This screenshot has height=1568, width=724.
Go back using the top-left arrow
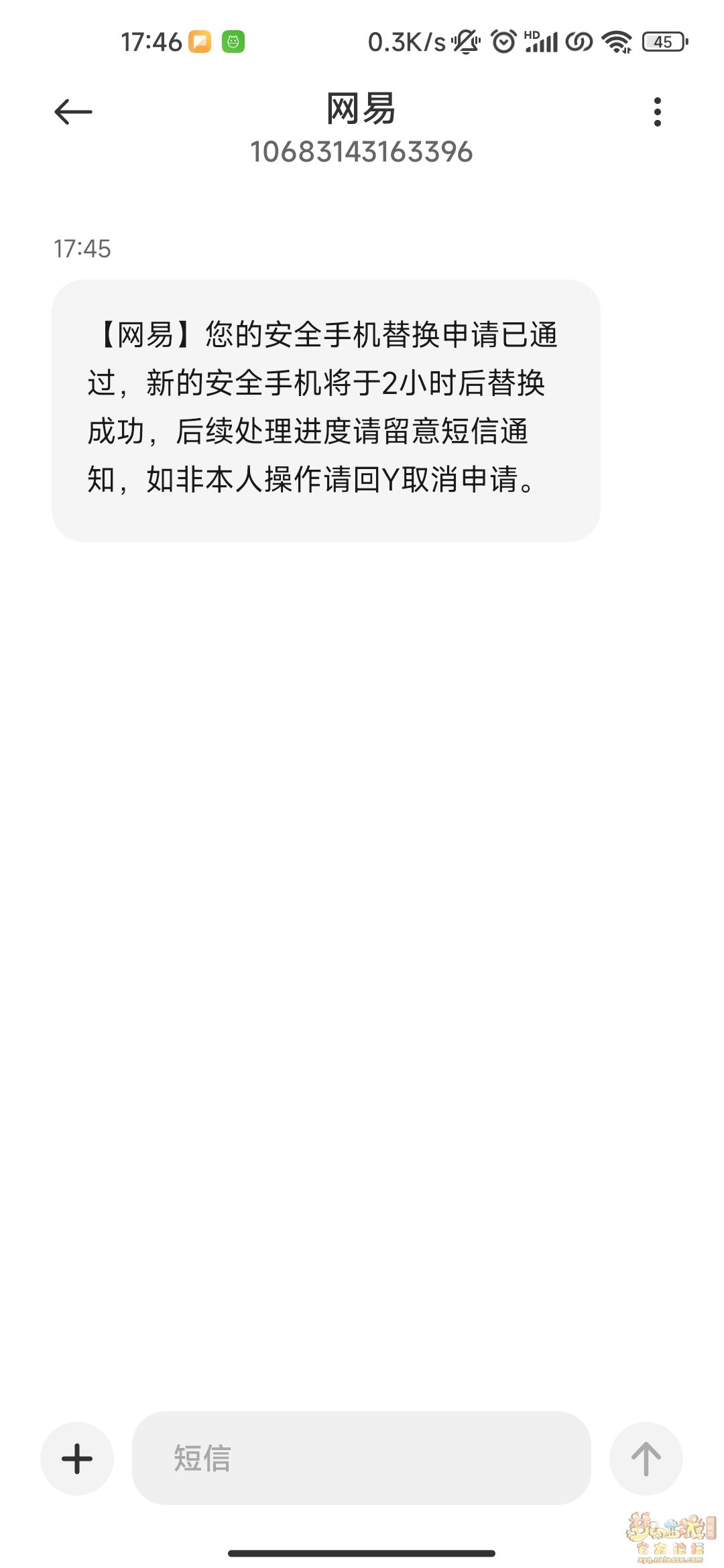coord(73,112)
